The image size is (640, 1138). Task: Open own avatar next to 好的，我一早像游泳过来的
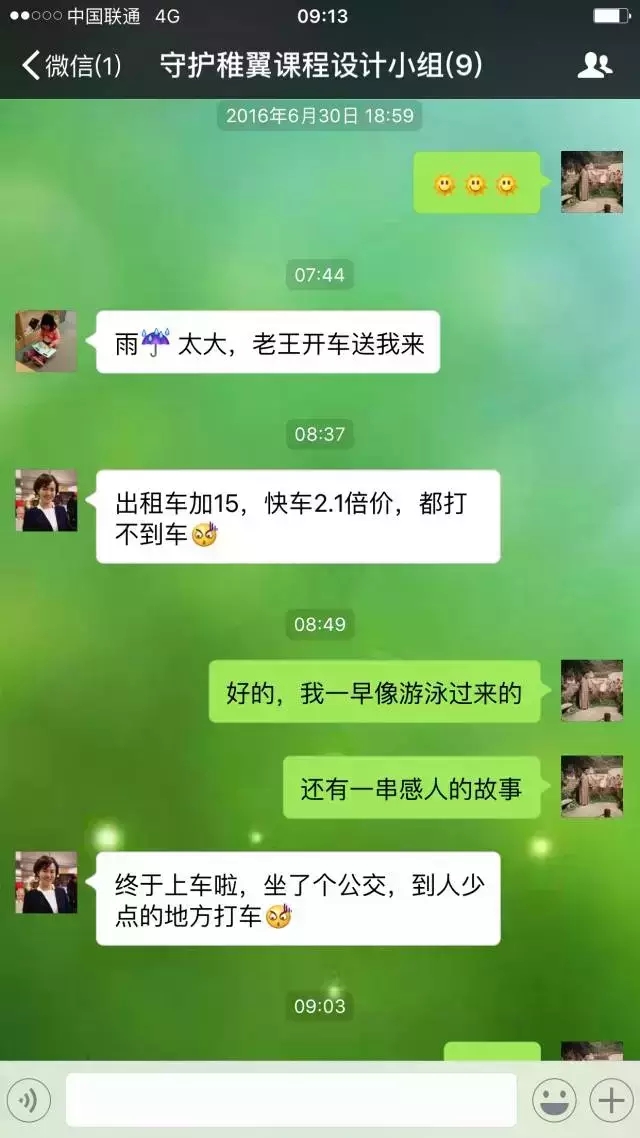pyautogui.click(x=592, y=691)
